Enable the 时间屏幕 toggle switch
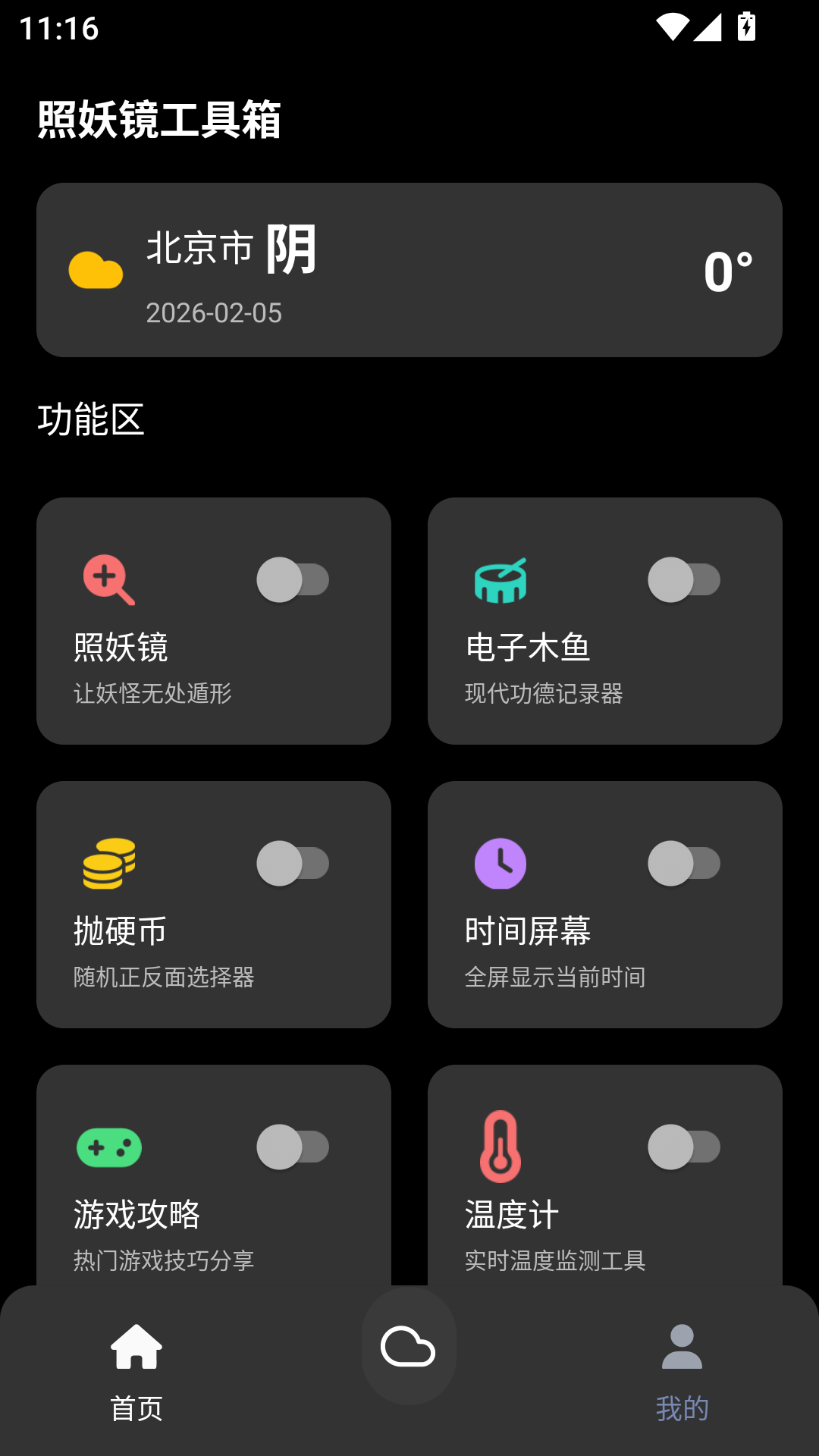The width and height of the screenshot is (819, 1456). 685,863
